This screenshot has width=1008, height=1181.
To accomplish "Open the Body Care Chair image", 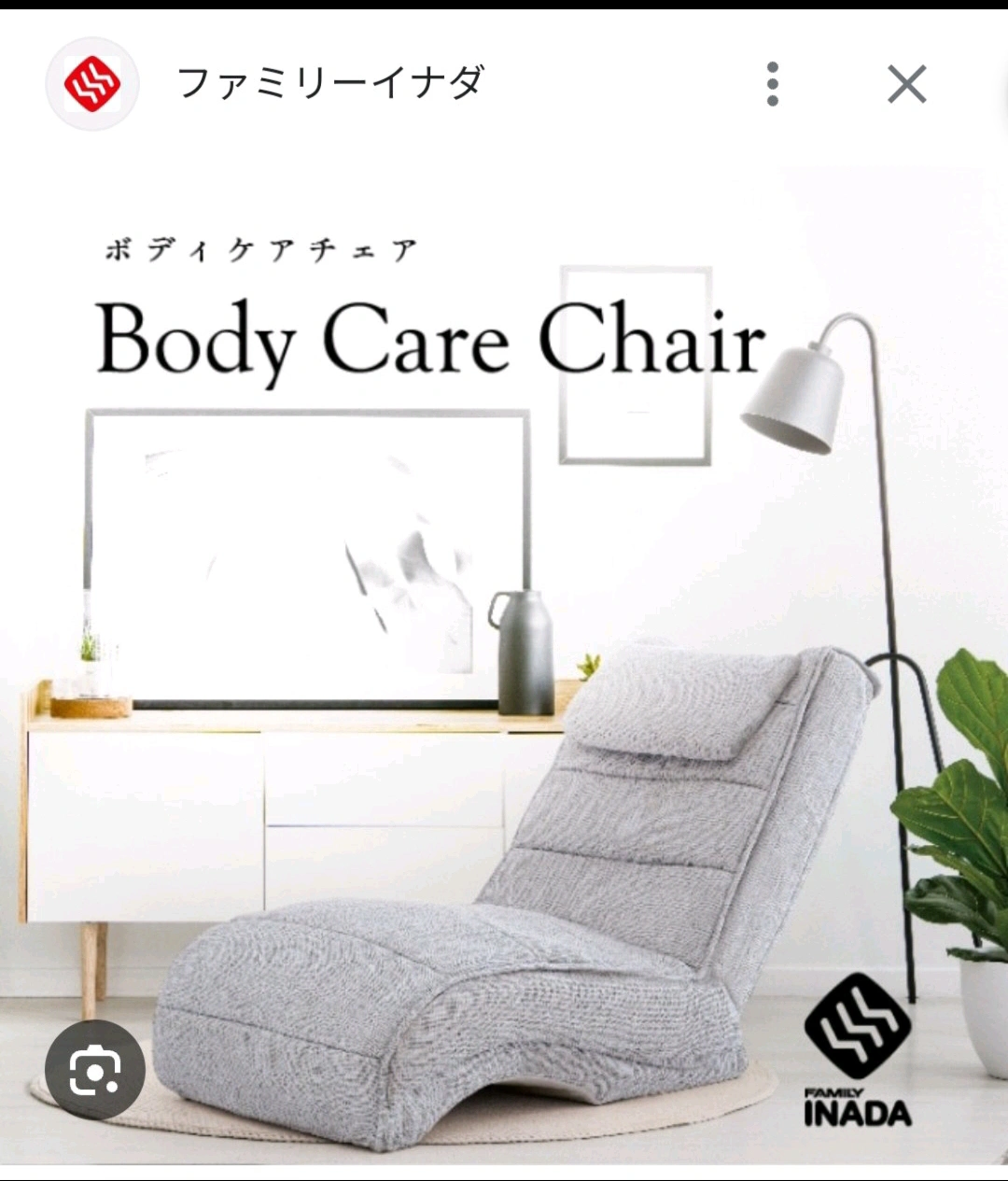I will (504, 654).
